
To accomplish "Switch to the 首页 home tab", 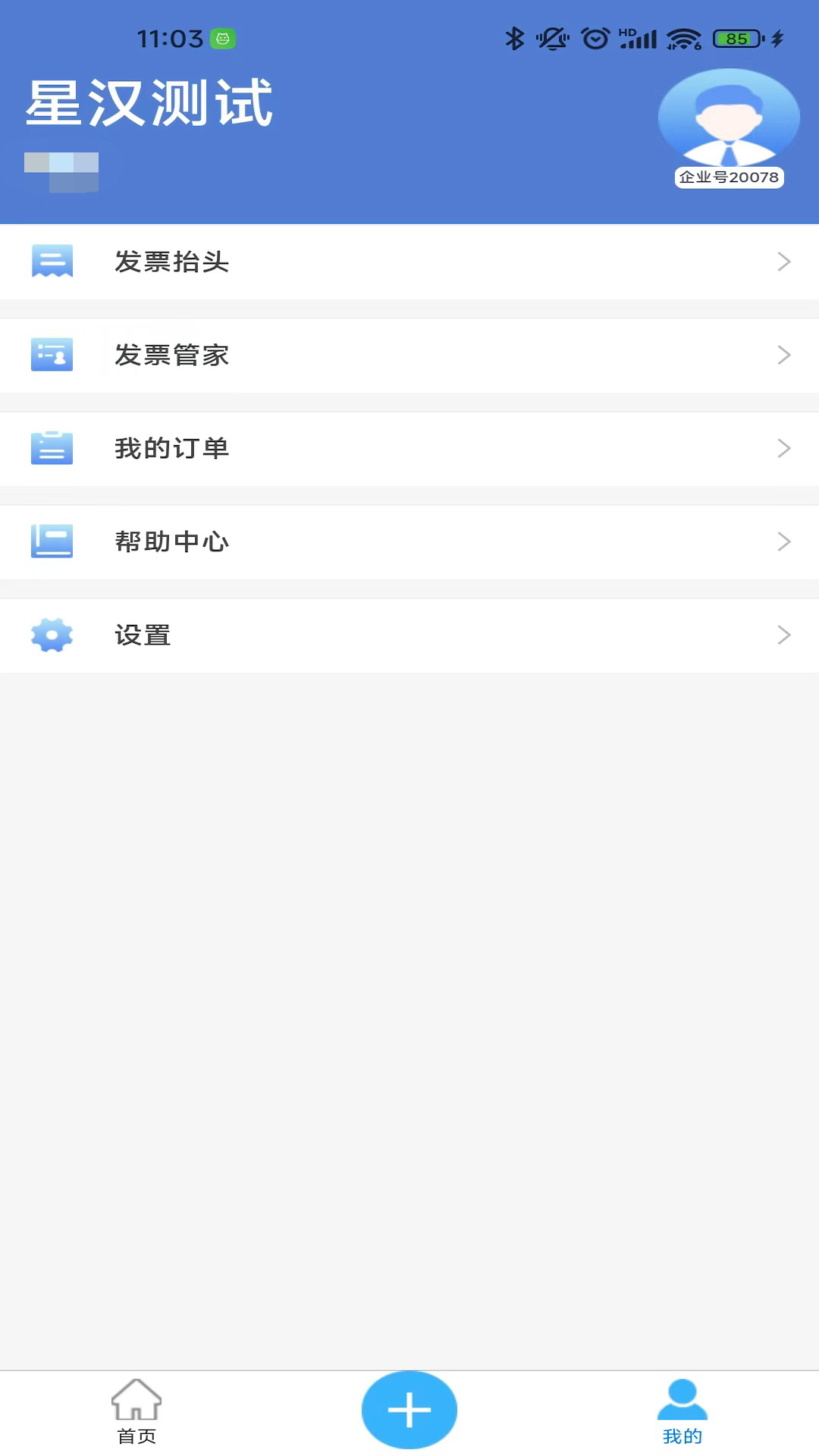I will click(136, 1412).
